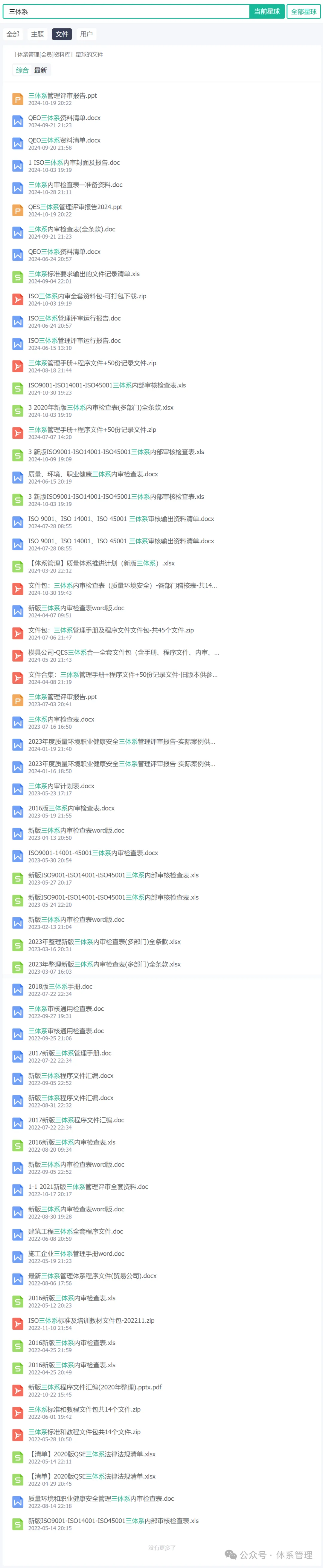The image size is (323, 1568).
Task: Tap the search box containing 三体系
Action: point(126,12)
